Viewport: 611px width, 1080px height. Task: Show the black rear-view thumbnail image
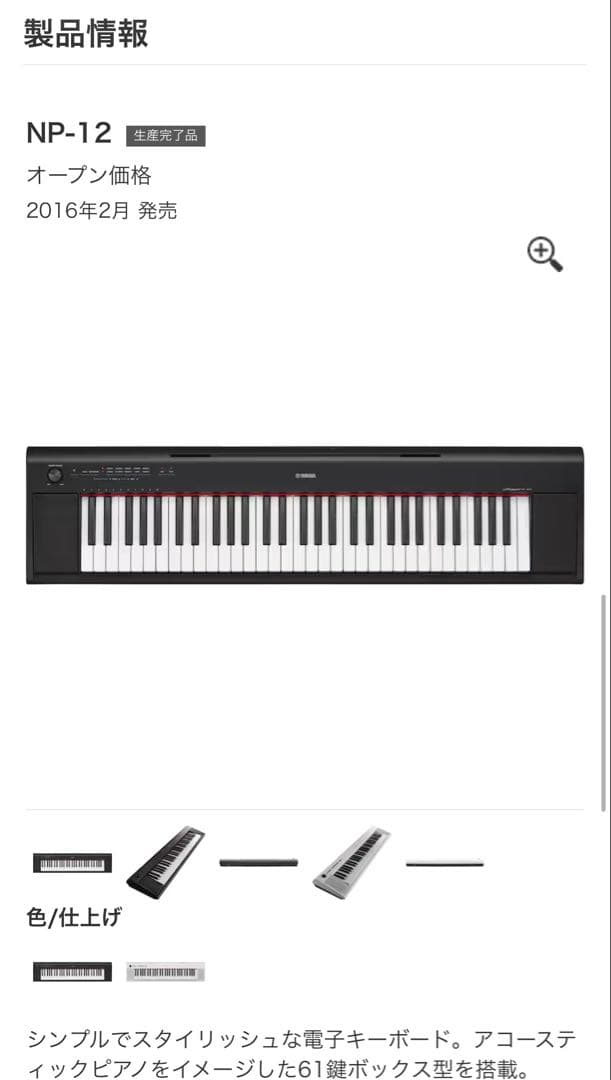click(258, 862)
